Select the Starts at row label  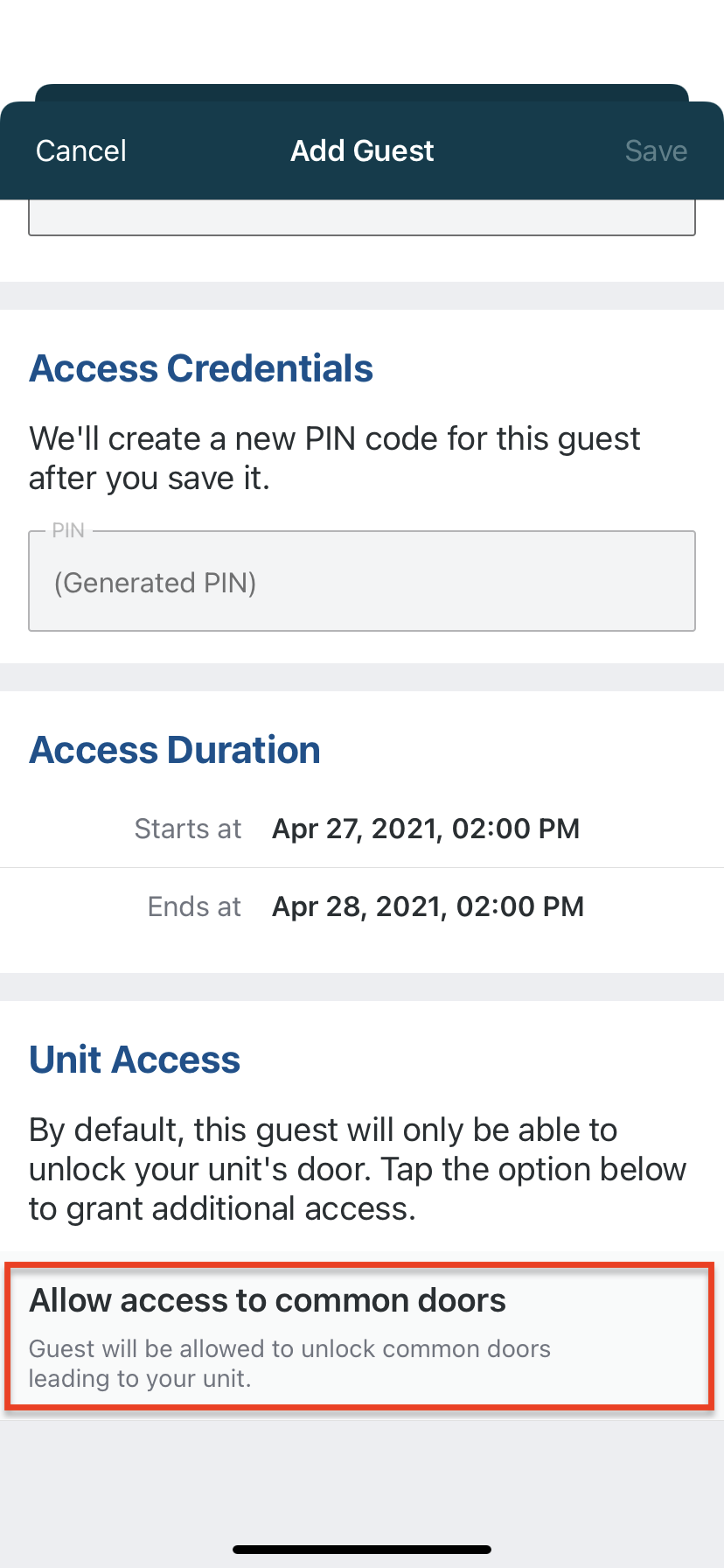point(188,828)
